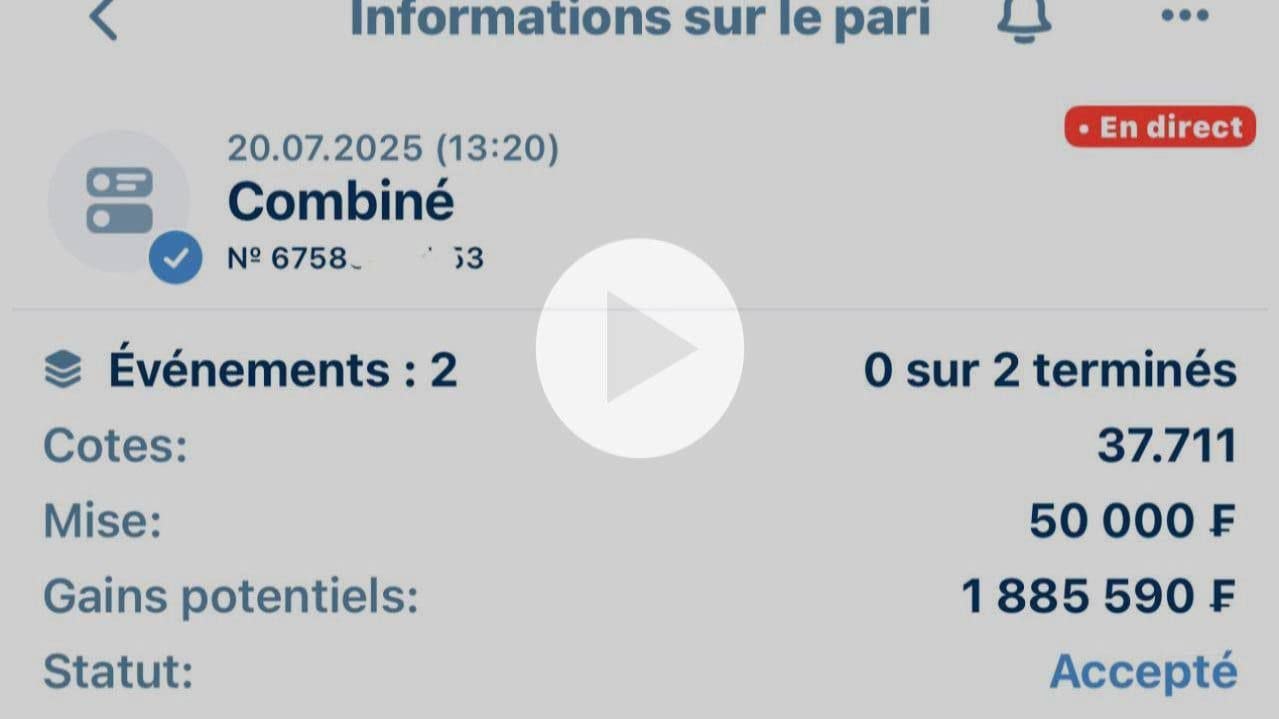Play the video
This screenshot has width=1279, height=719.
click(640, 348)
